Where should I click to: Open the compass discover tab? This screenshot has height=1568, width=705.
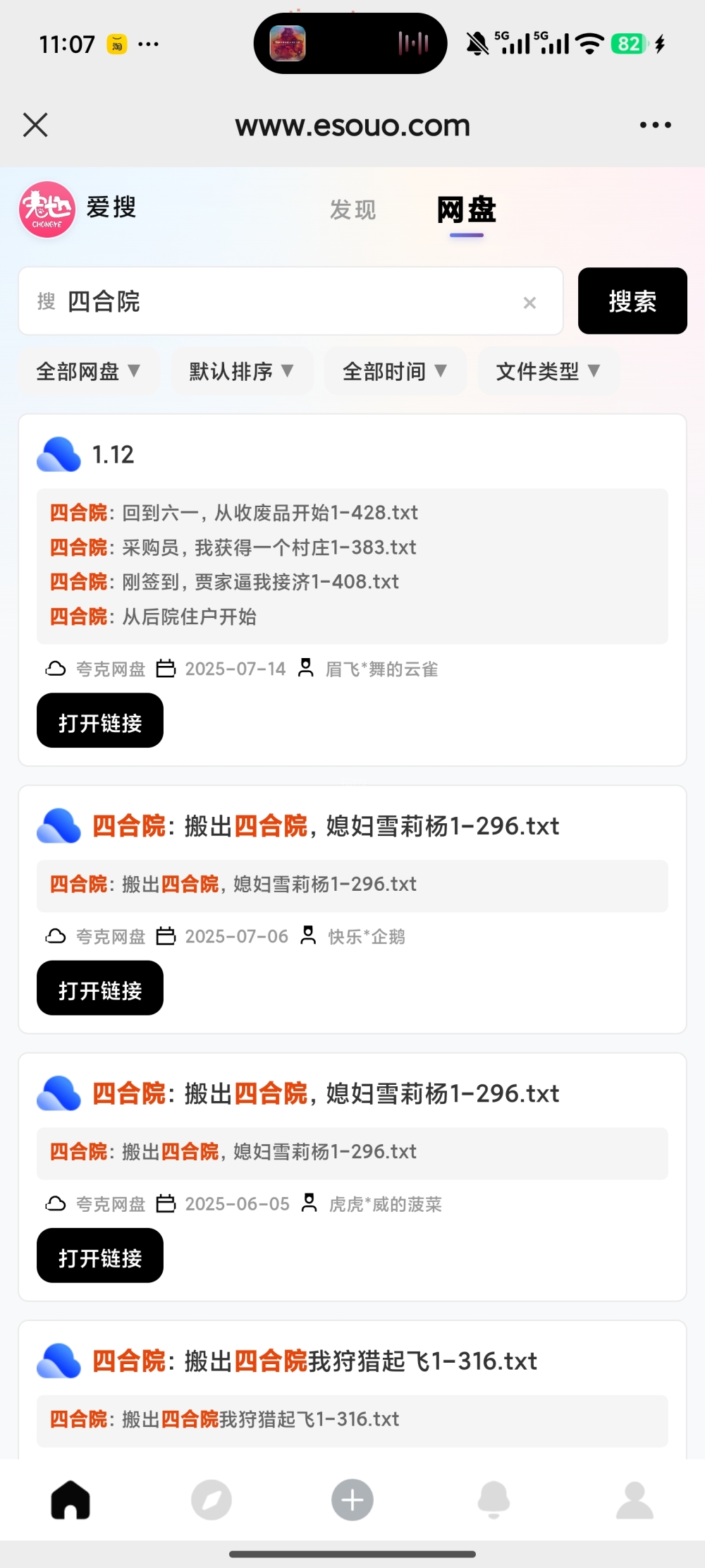(211, 1500)
